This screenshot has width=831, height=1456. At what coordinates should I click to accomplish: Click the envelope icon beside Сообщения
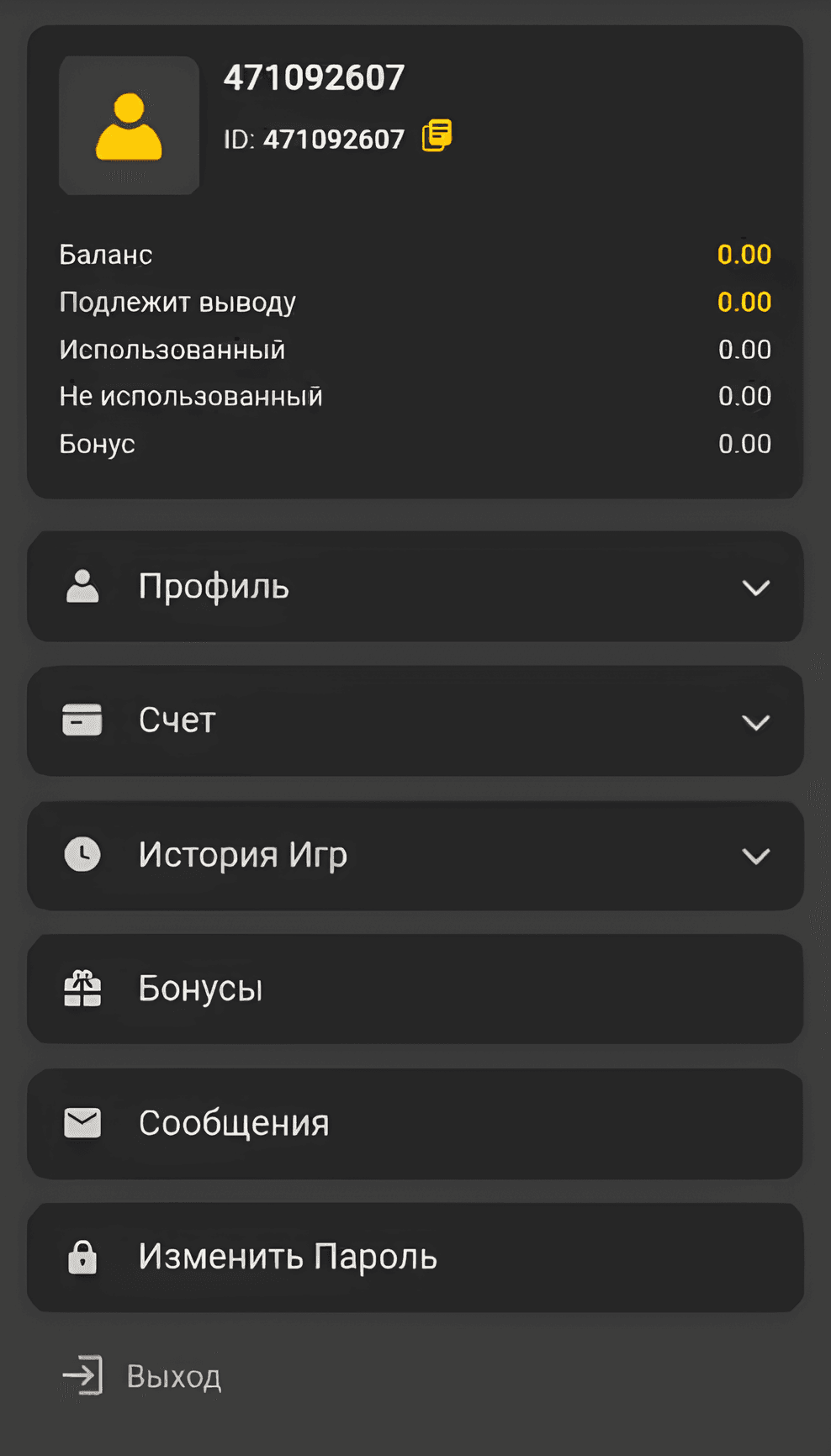(x=82, y=1122)
